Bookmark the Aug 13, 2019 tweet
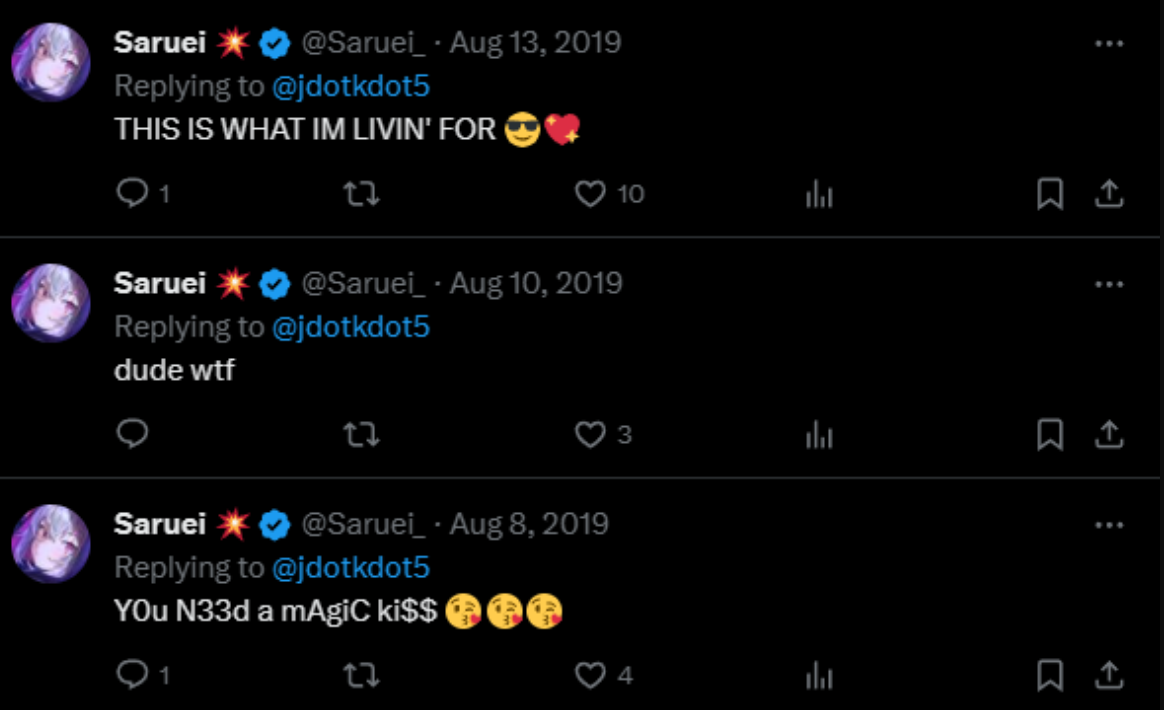The height and width of the screenshot is (710, 1164). coord(1049,193)
